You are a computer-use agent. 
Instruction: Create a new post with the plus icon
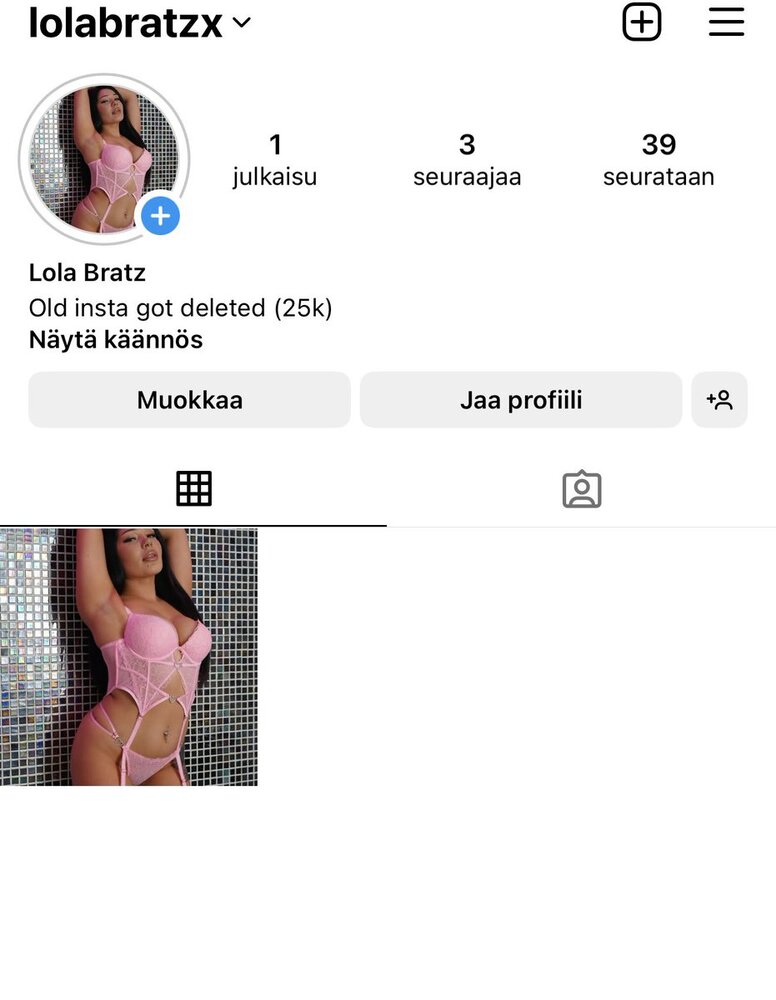642,22
